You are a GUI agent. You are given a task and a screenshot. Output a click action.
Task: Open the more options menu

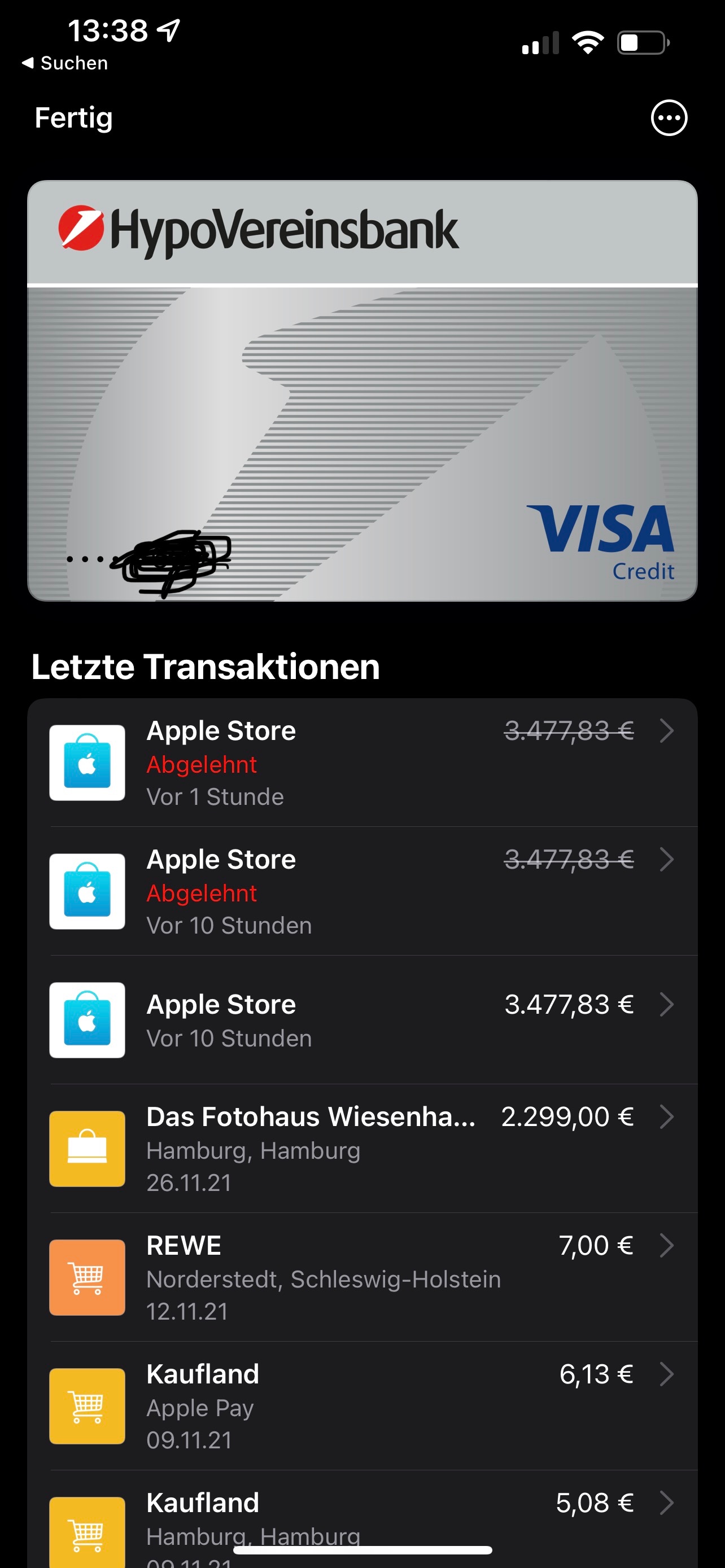tap(669, 118)
